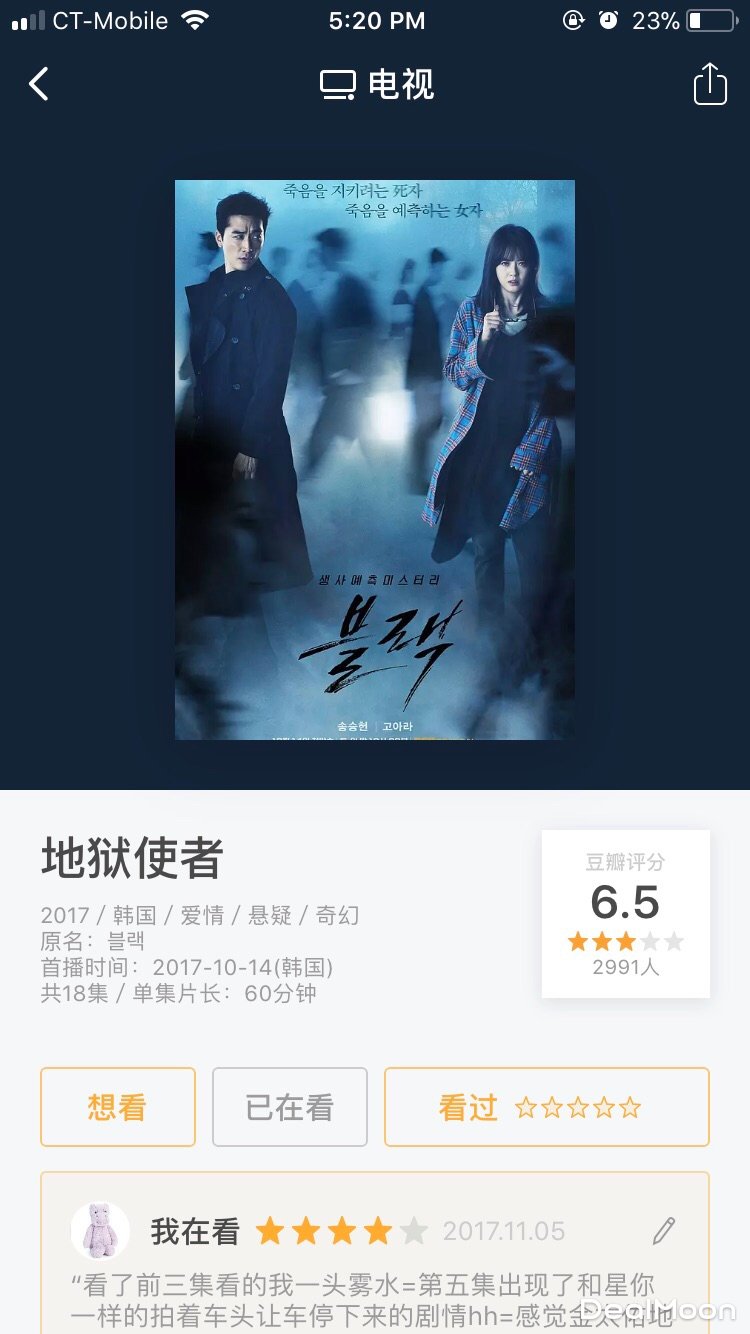The image size is (750, 1334).
Task: Mark show as 想看
Action: pos(118,1107)
